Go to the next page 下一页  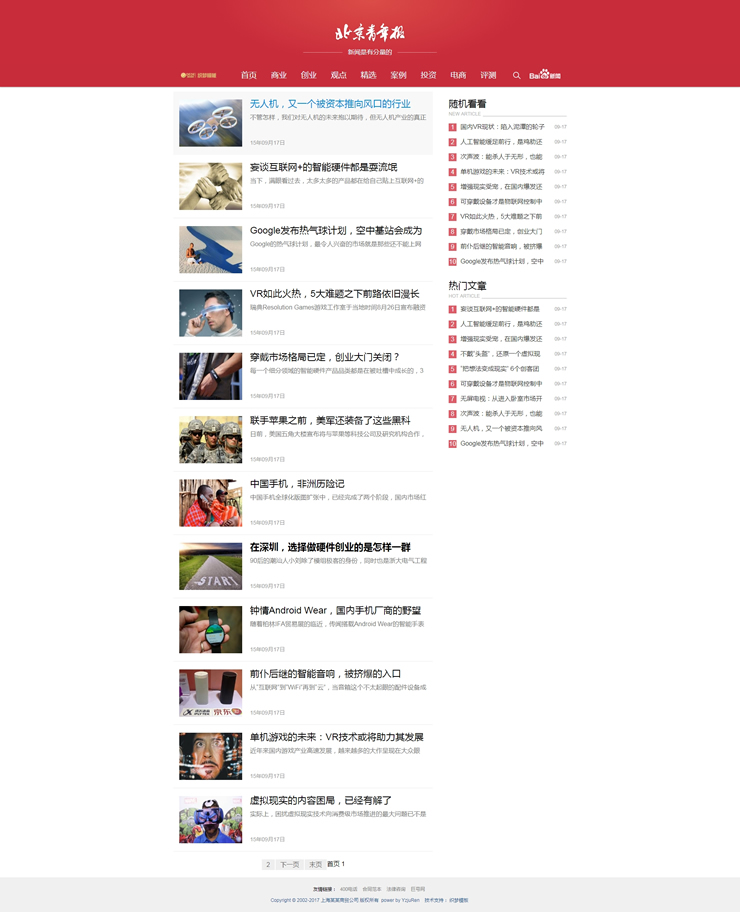[x=289, y=865]
